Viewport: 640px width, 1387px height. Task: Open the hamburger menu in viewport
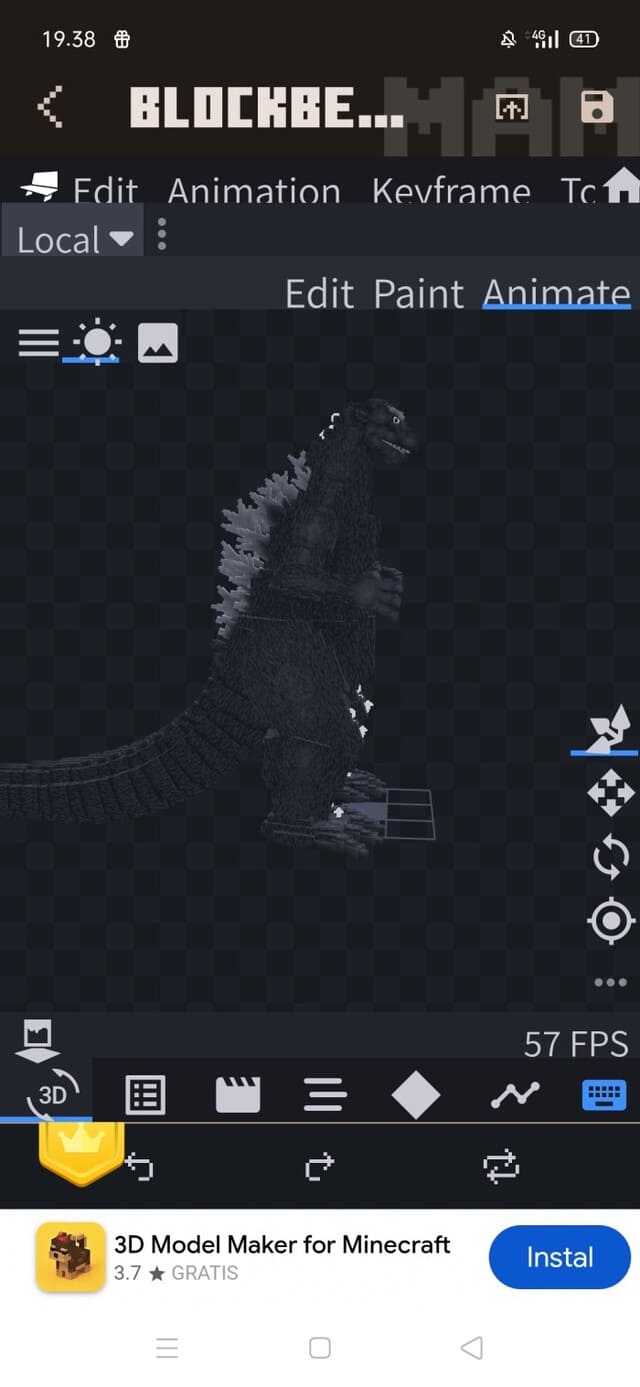pyautogui.click(x=38, y=343)
